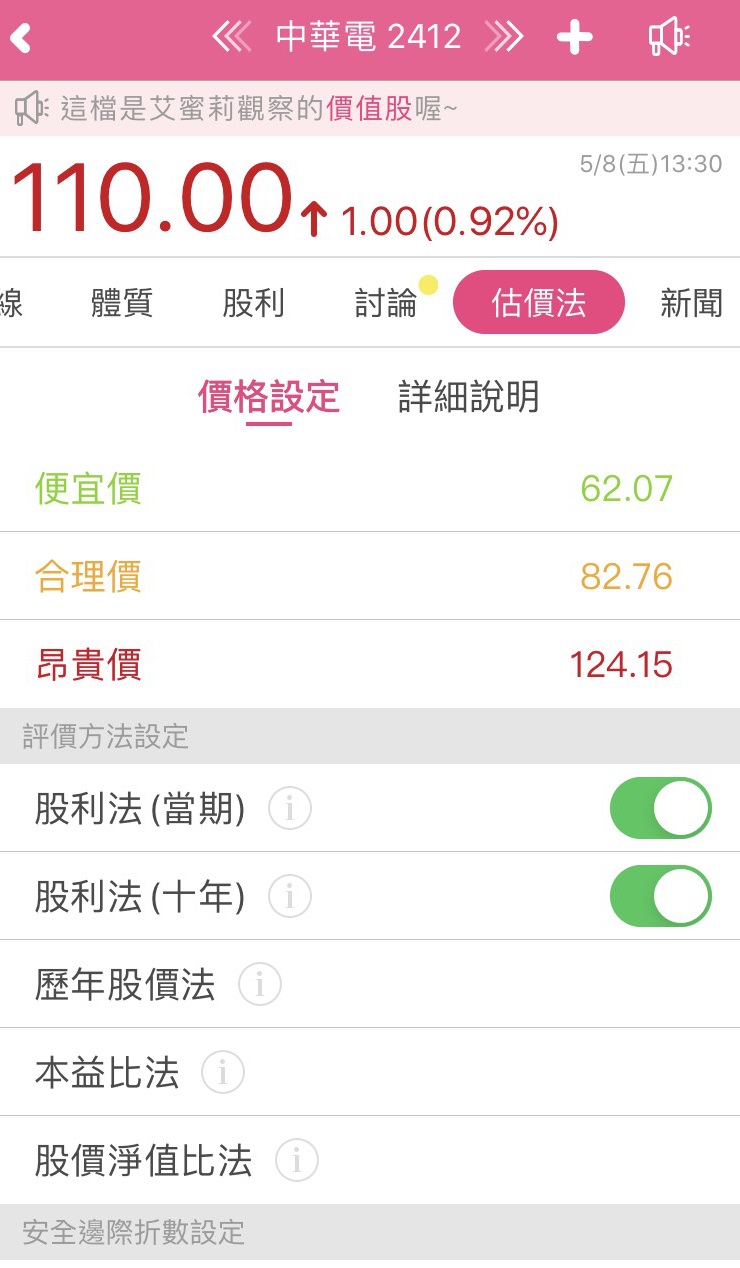Select the 討論 tab
This screenshot has width=740, height=1268.
[388, 303]
